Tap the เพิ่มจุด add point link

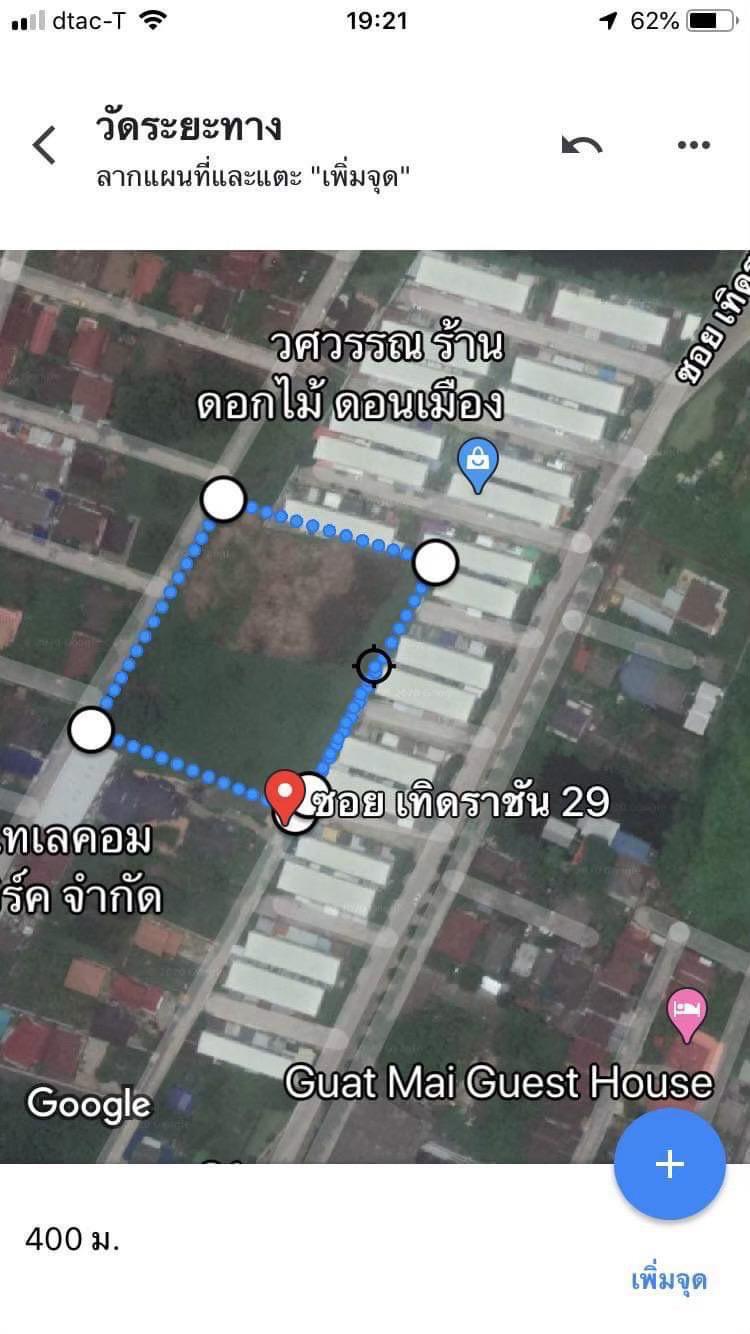(x=669, y=1280)
